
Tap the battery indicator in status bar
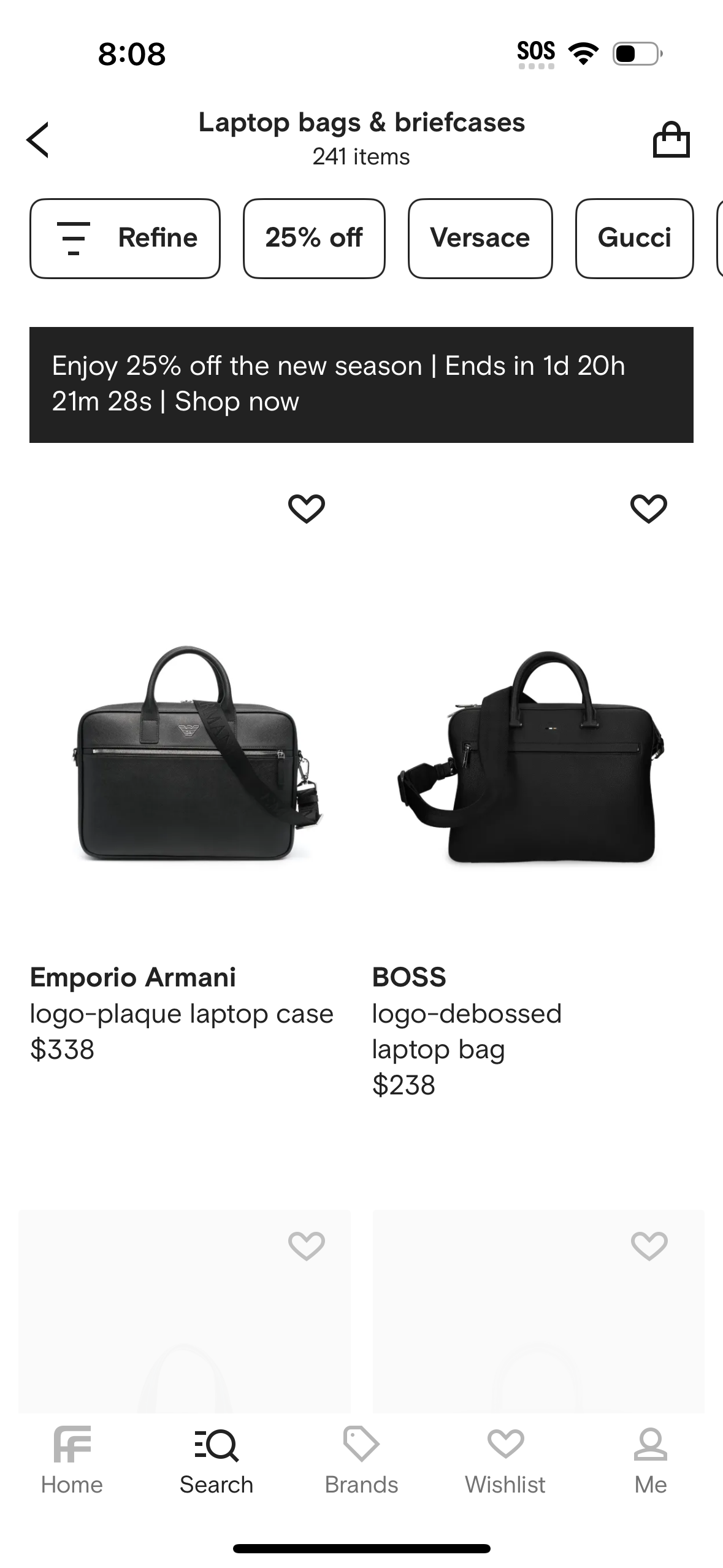click(x=635, y=53)
